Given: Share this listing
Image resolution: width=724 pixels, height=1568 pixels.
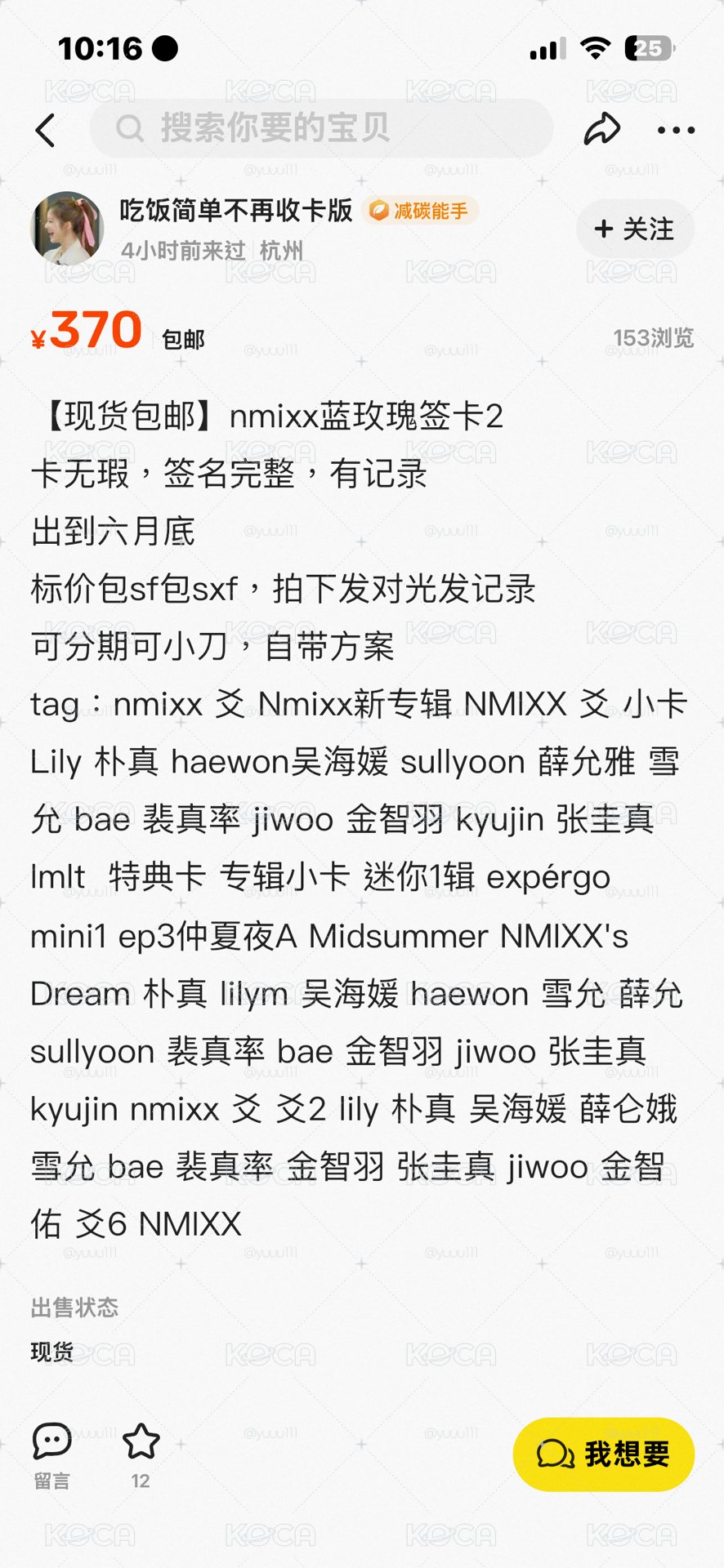Looking at the screenshot, I should click(602, 129).
